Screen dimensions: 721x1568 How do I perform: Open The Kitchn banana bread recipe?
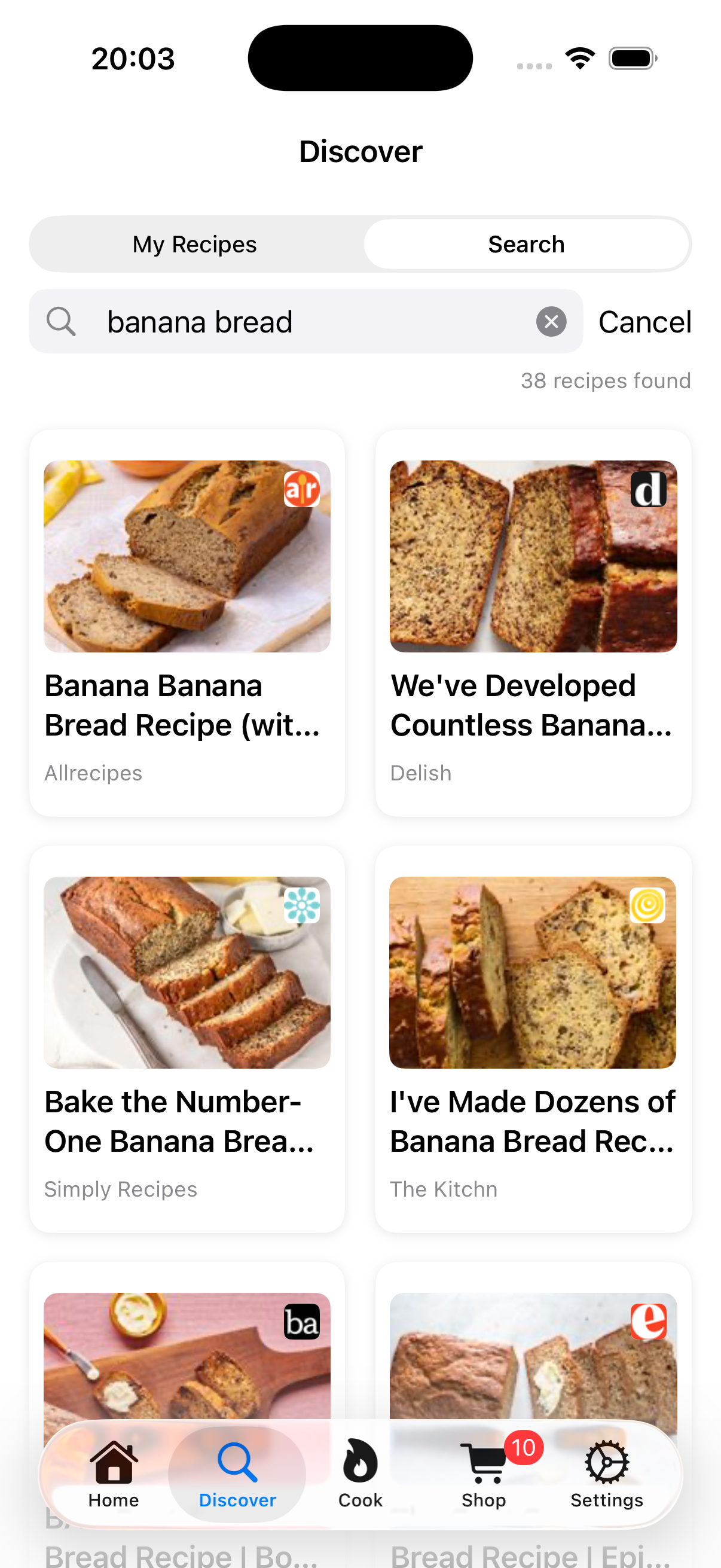point(533,1038)
